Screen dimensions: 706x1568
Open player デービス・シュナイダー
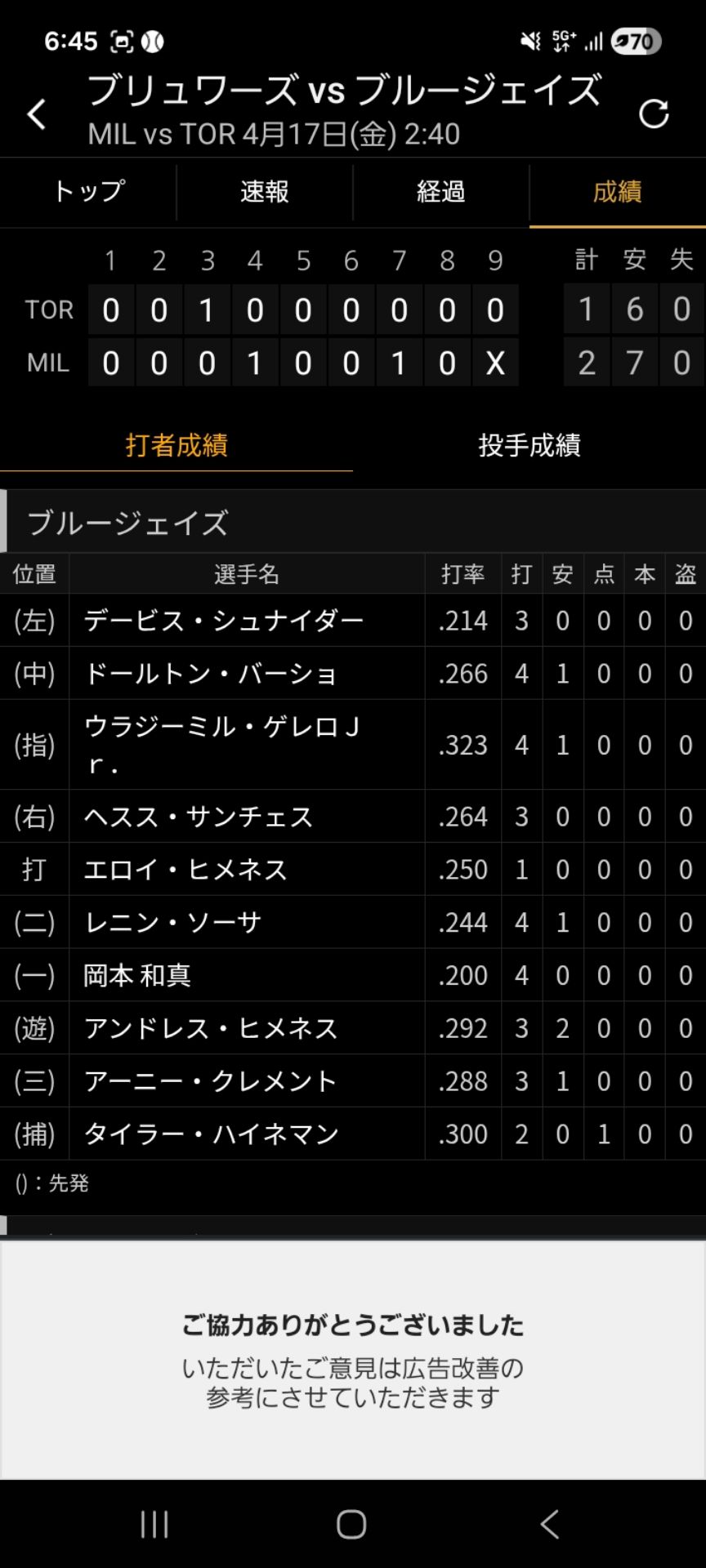[223, 621]
